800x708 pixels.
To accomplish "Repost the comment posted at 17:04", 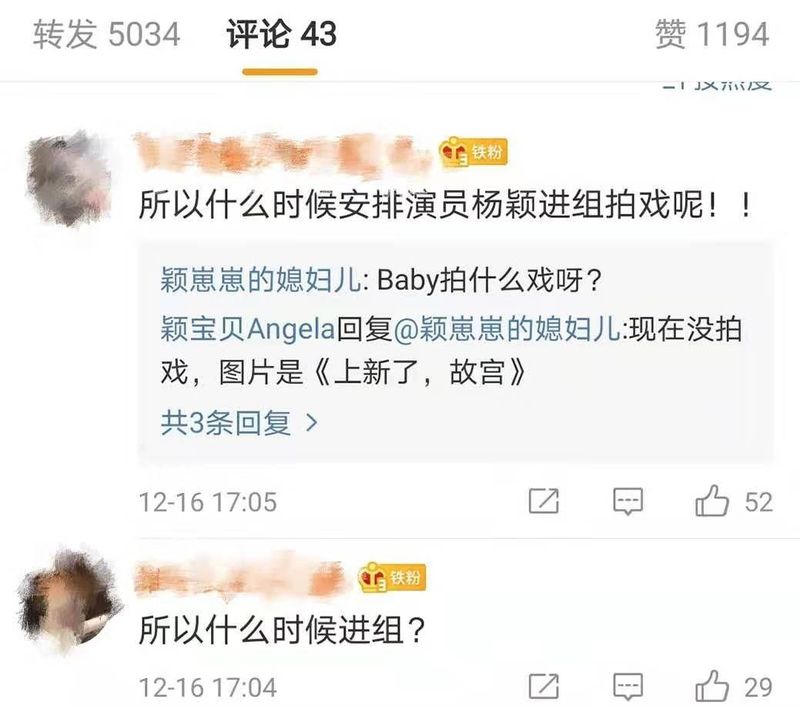I will [x=543, y=687].
